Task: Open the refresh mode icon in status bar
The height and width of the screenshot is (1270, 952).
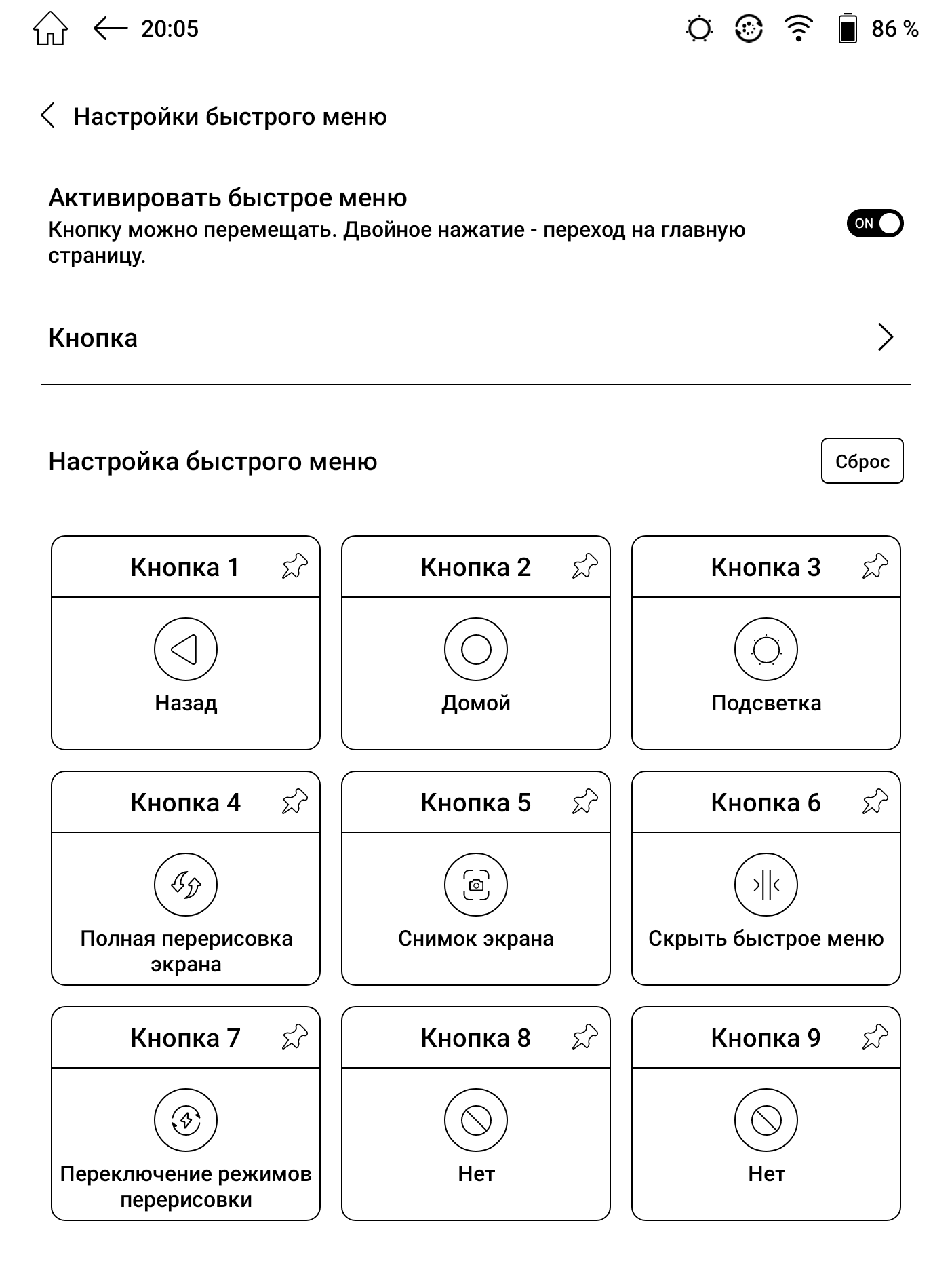Action: pos(749,29)
